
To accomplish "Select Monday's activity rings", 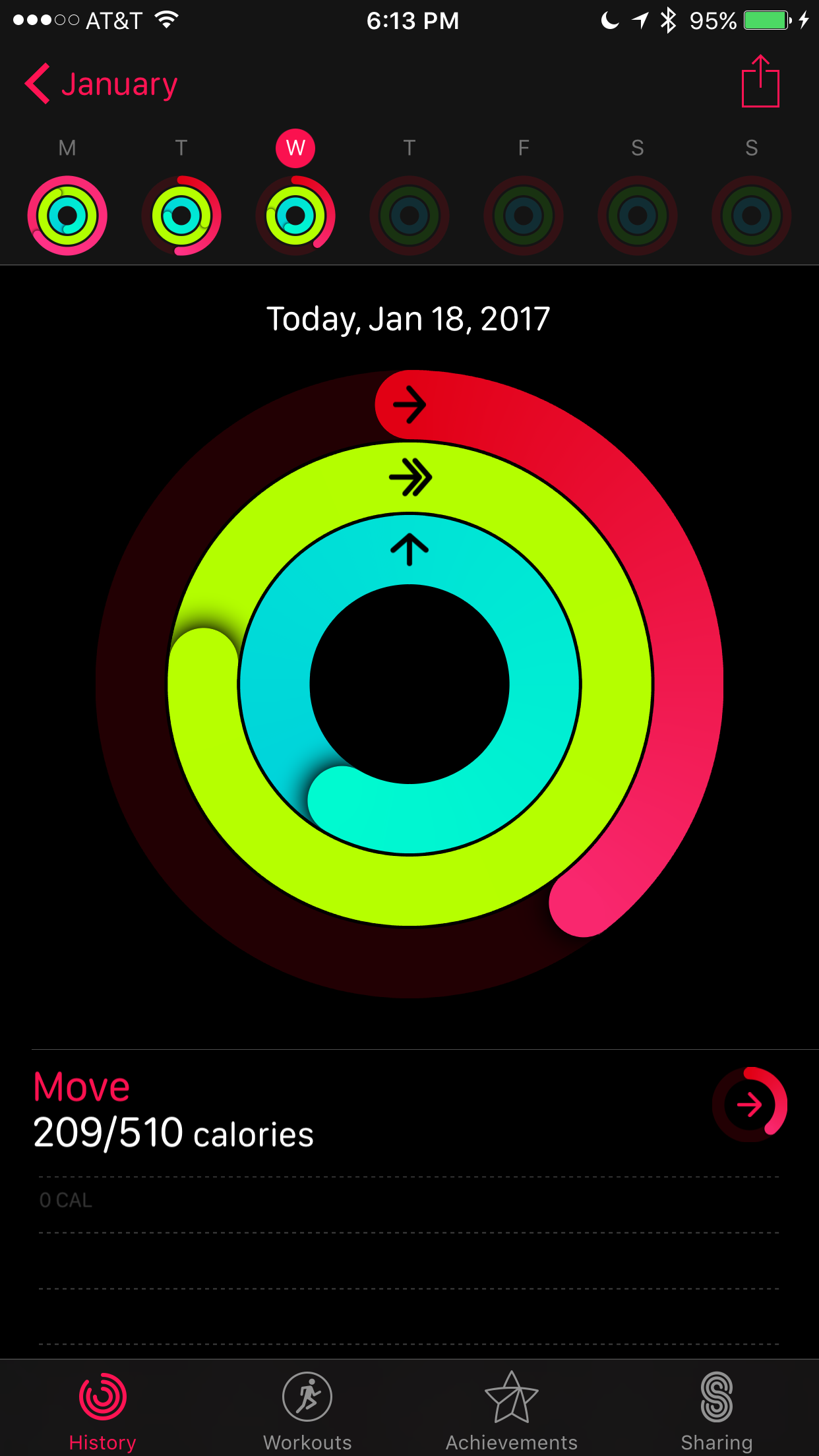I will click(x=67, y=215).
